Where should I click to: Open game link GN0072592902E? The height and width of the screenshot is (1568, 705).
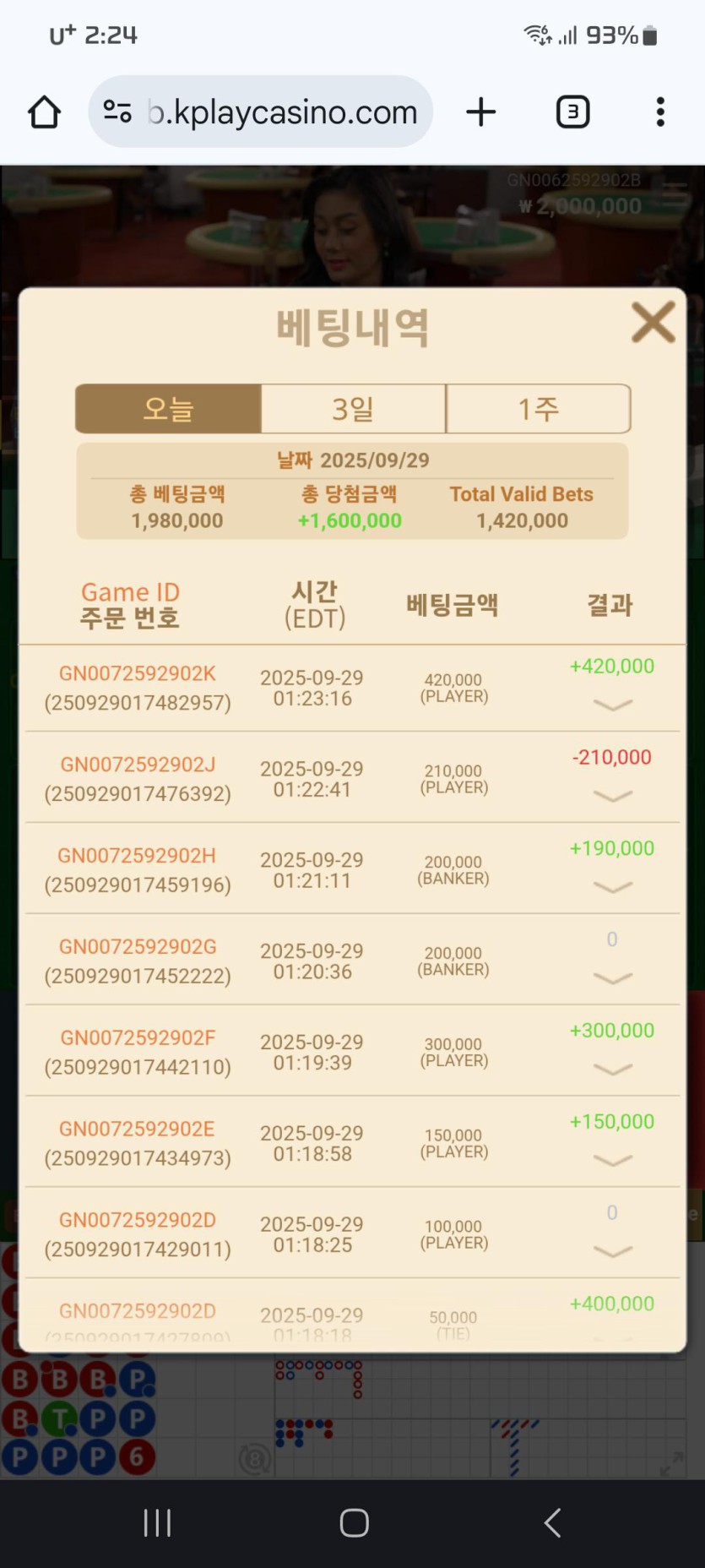pyautogui.click(x=137, y=1129)
